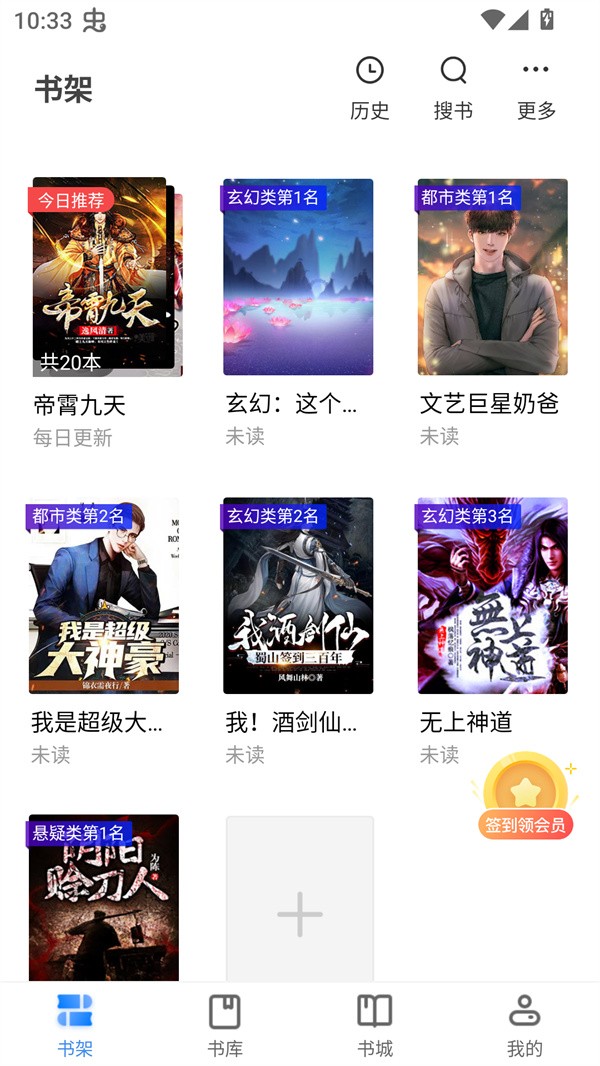
Task: Open the 帝霄九天 daily recommendation stack
Action: (104, 277)
